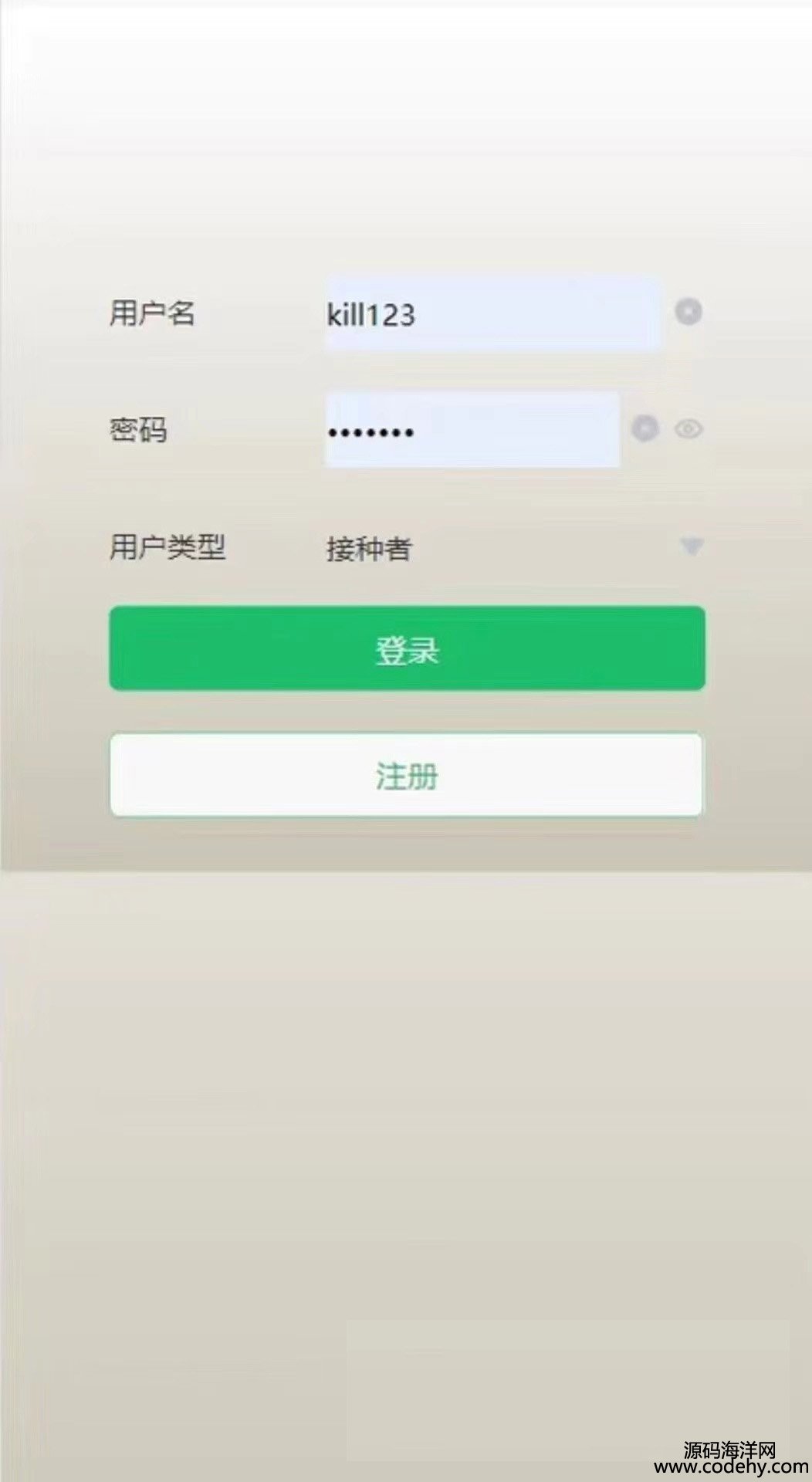Clear the password field
The height and width of the screenshot is (1482, 812).
click(645, 428)
